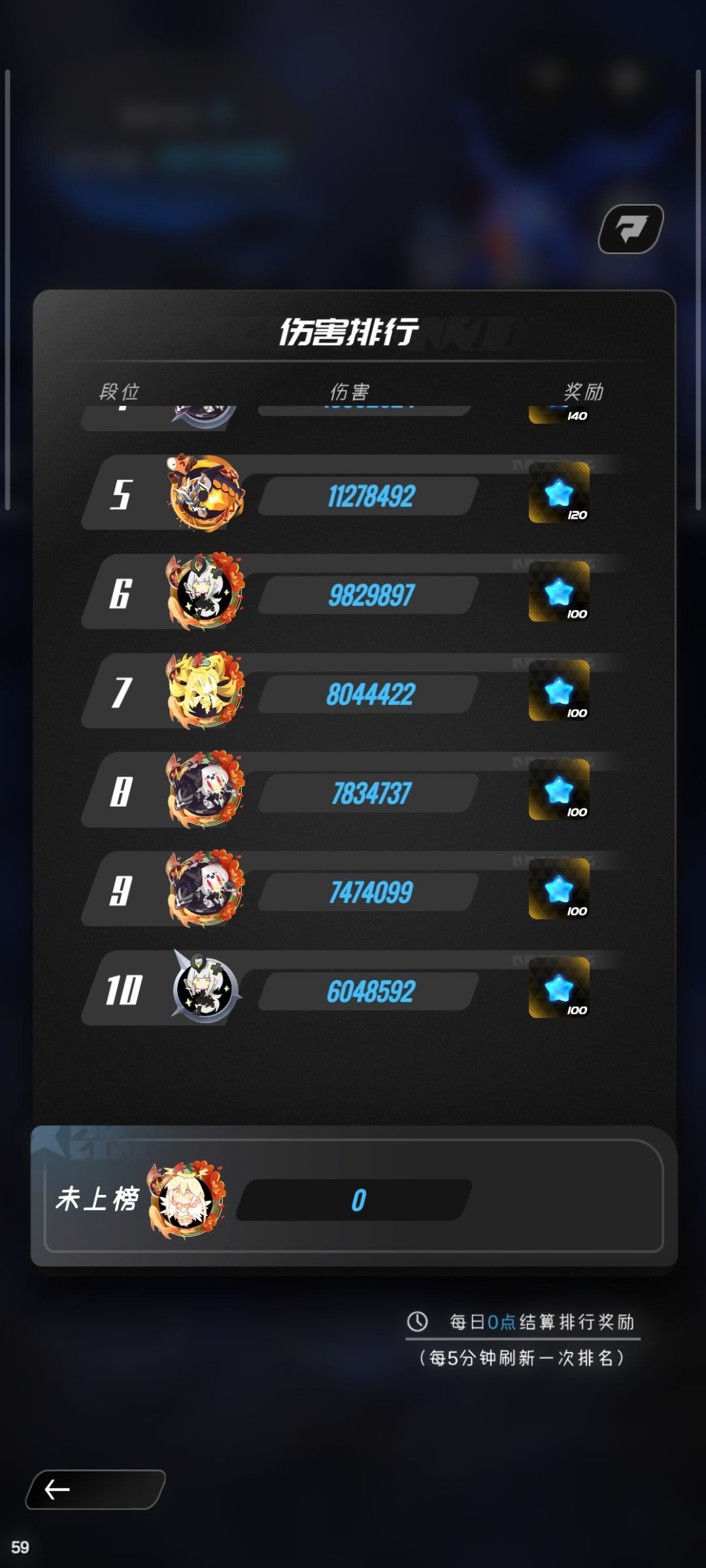Image resolution: width=706 pixels, height=1568 pixels.
Task: Tap the back arrow button
Action: (95, 1490)
